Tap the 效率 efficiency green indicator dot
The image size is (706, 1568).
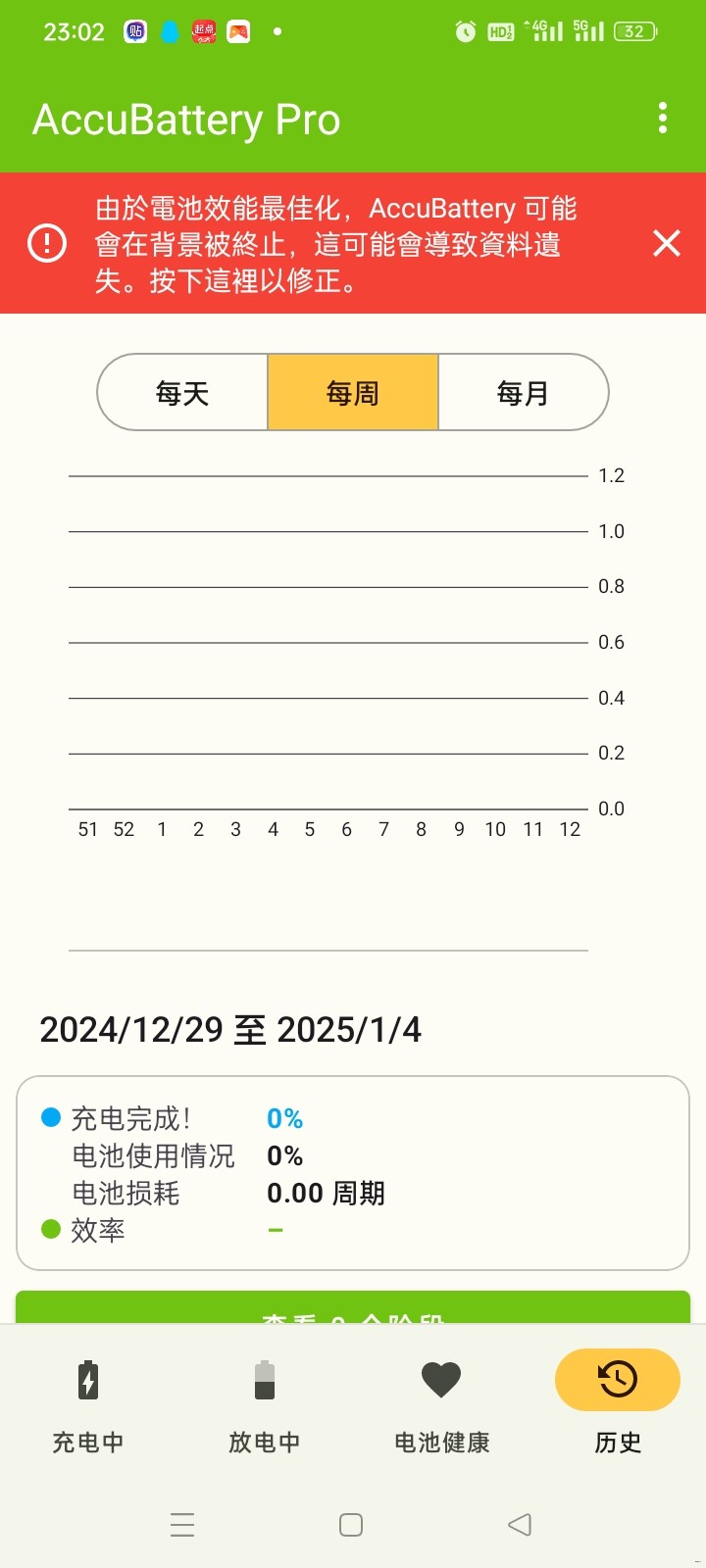point(46,1230)
